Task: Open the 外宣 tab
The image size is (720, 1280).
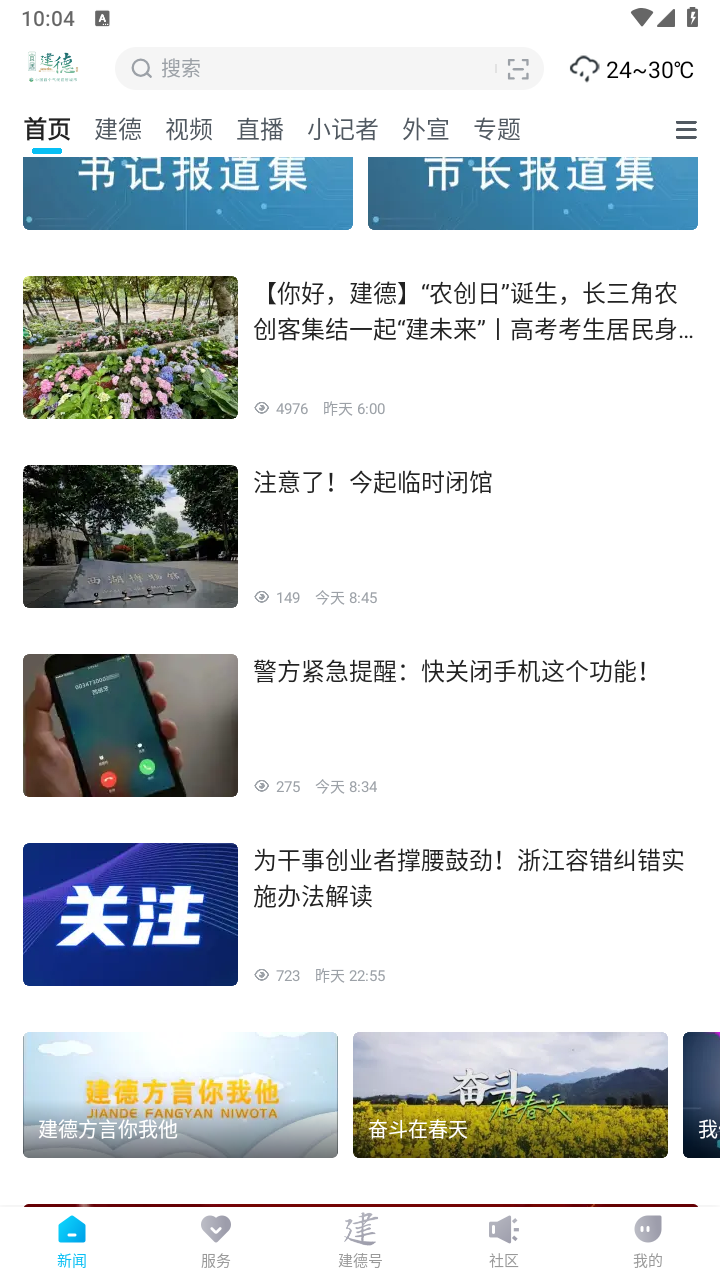Action: [425, 128]
